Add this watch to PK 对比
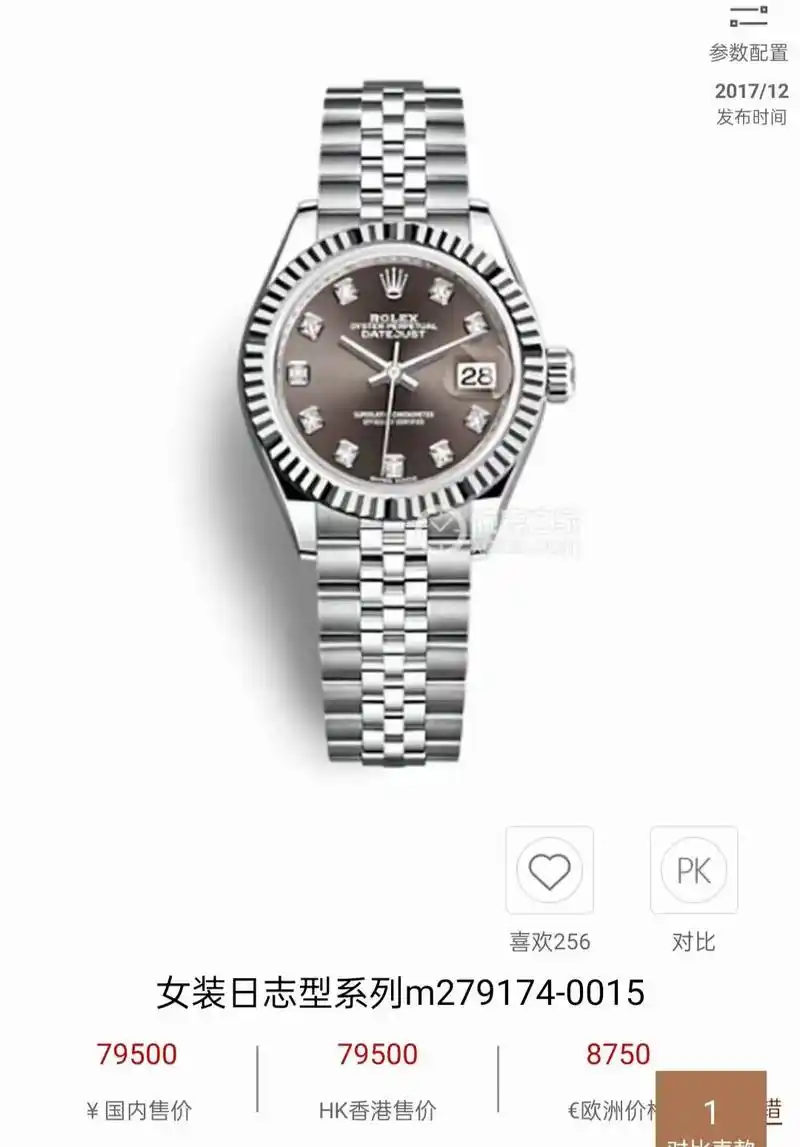Screen dimensions: 800x1147 (x=694, y=871)
